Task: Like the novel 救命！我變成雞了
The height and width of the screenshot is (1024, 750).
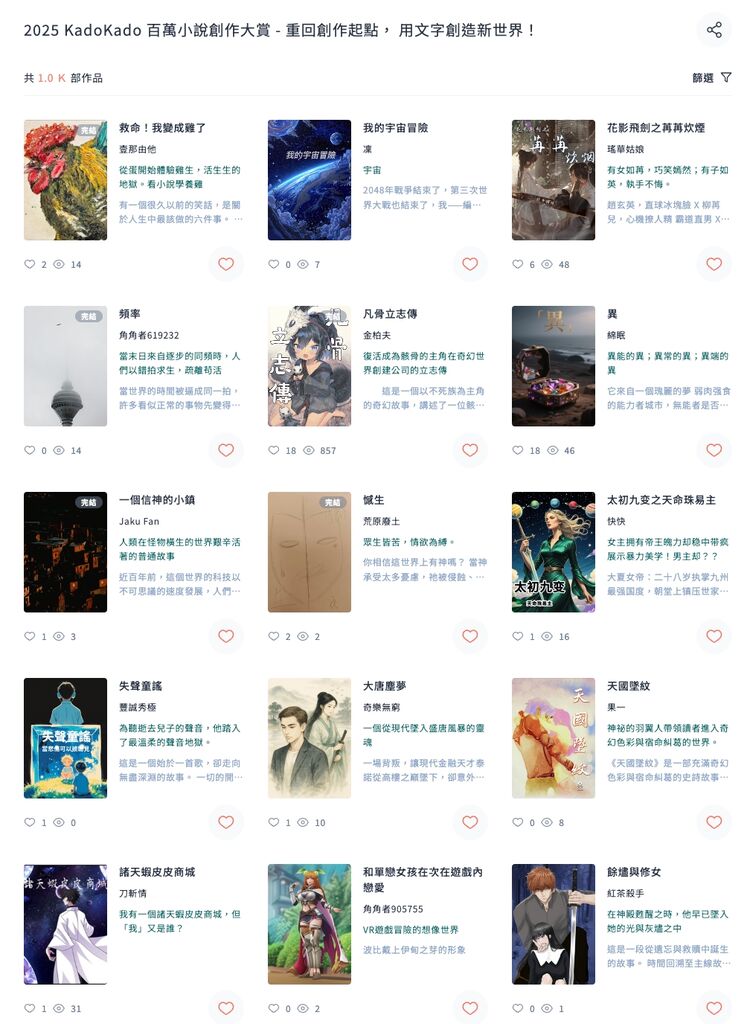Action: coord(226,264)
